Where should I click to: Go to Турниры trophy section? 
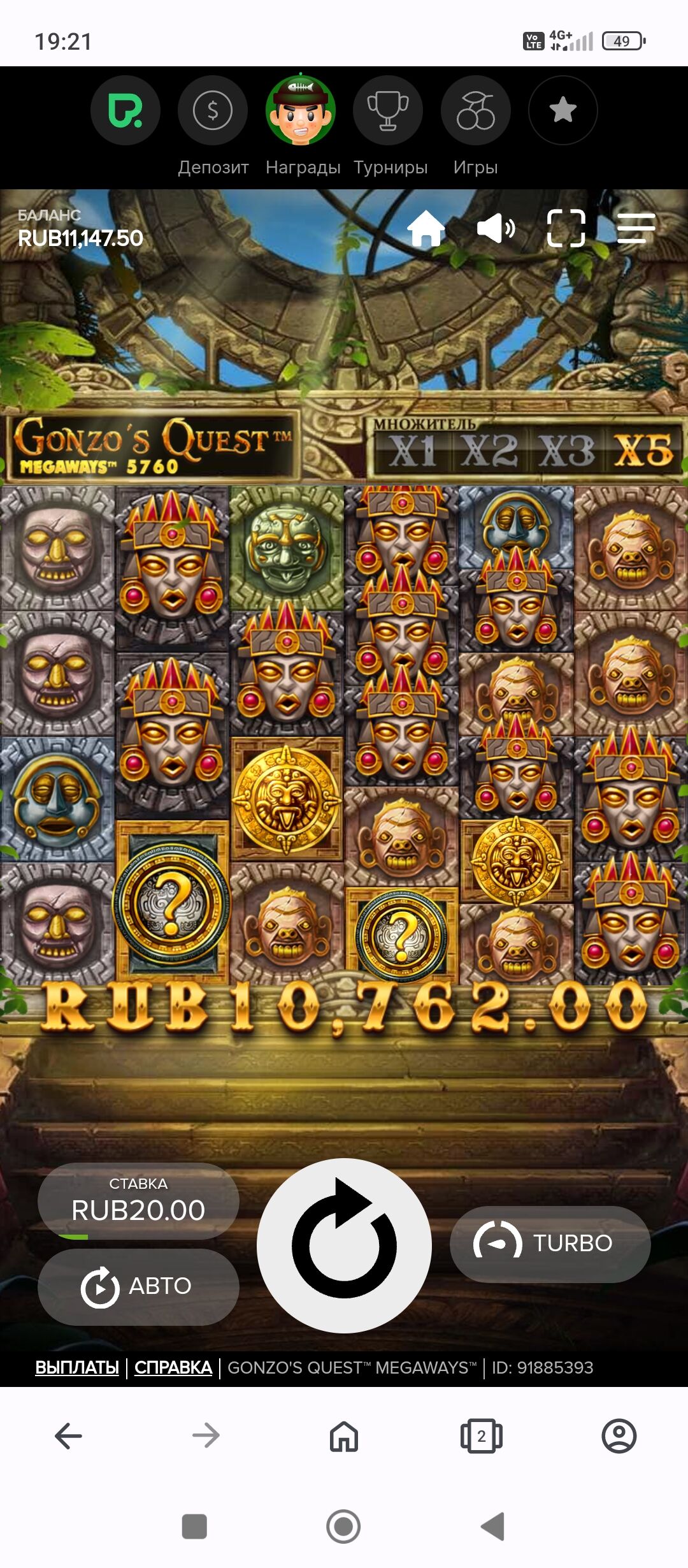point(388,111)
